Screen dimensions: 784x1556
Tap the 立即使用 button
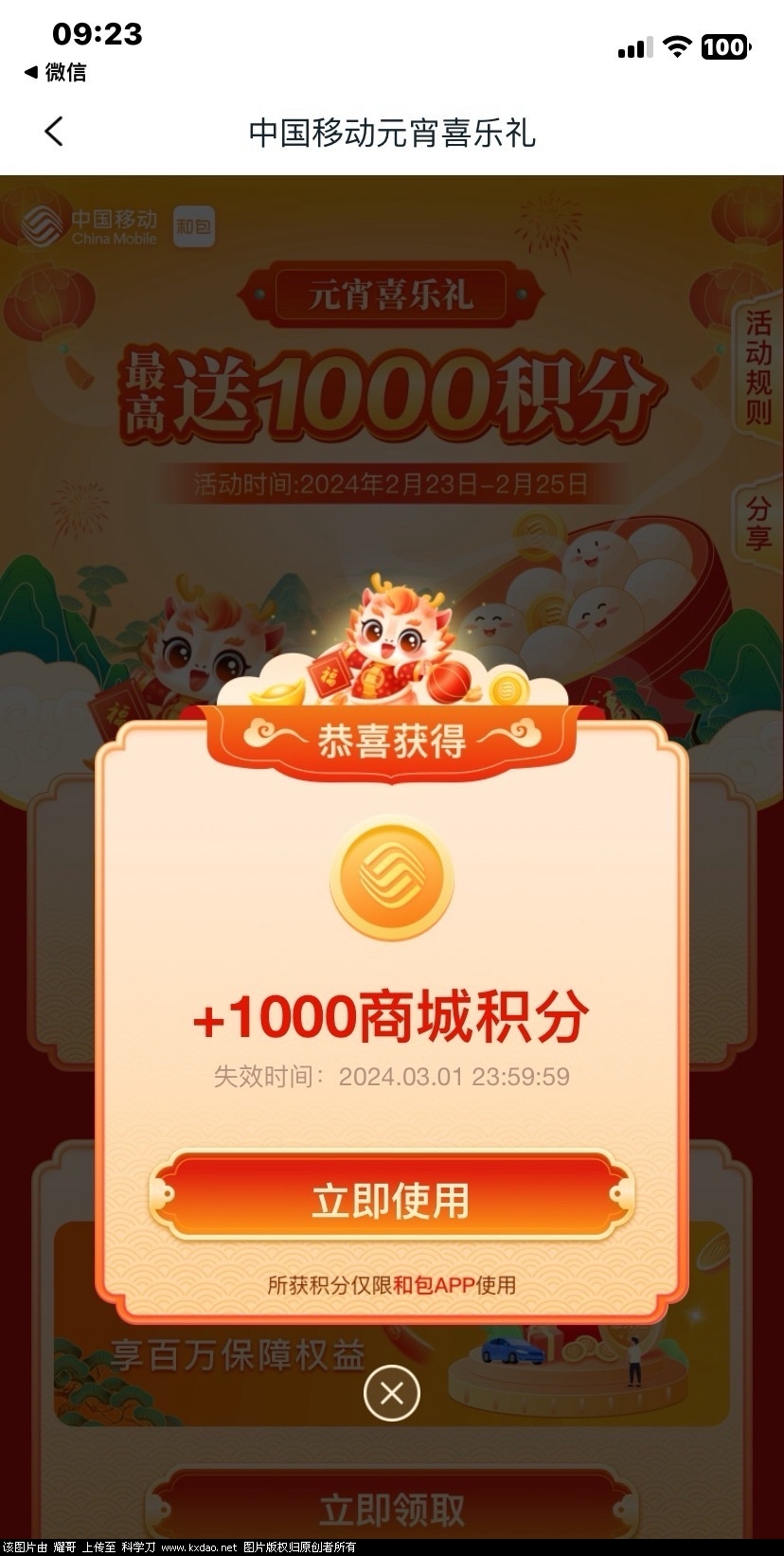[x=391, y=1200]
